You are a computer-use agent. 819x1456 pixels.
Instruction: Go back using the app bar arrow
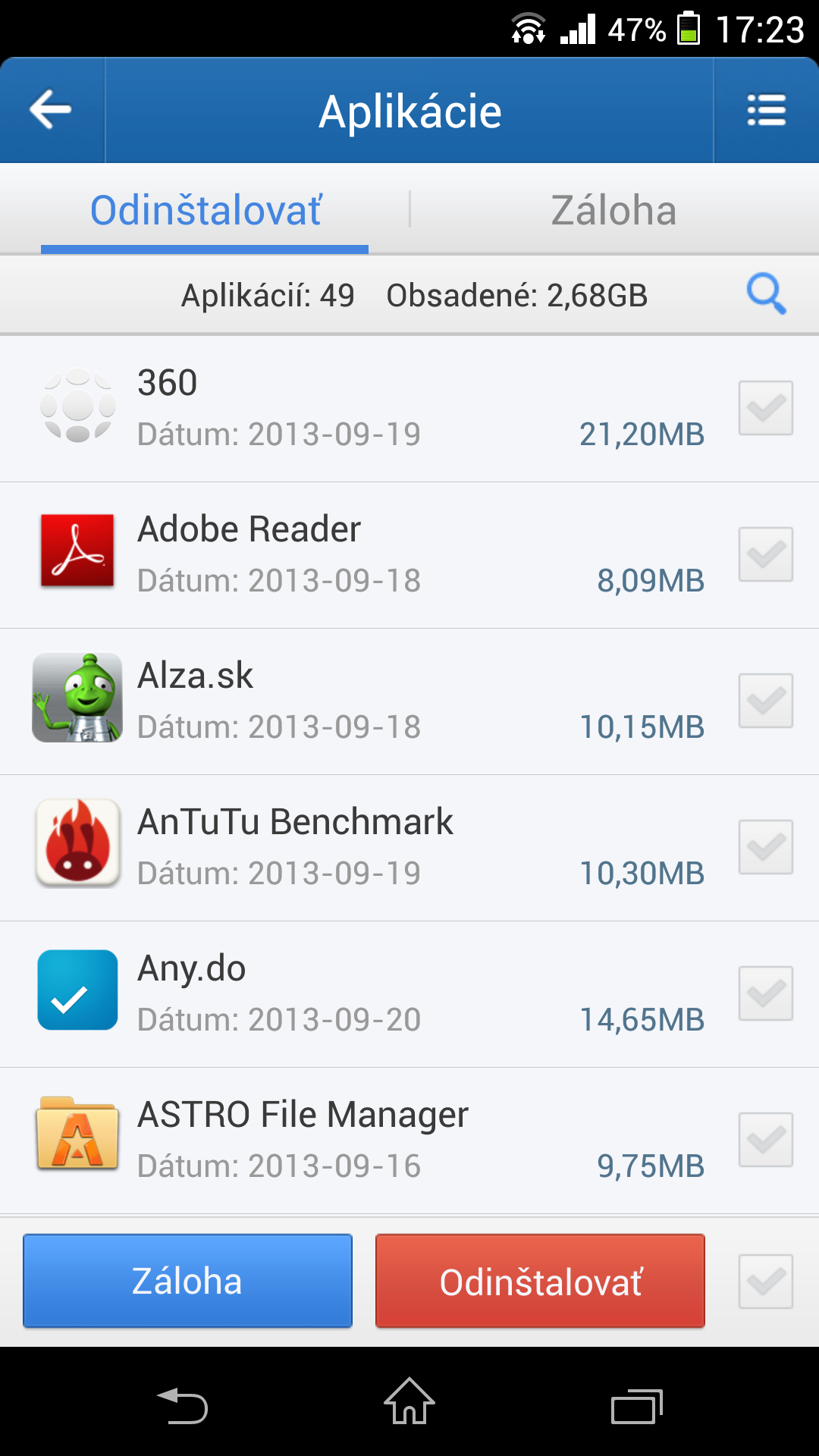[51, 110]
